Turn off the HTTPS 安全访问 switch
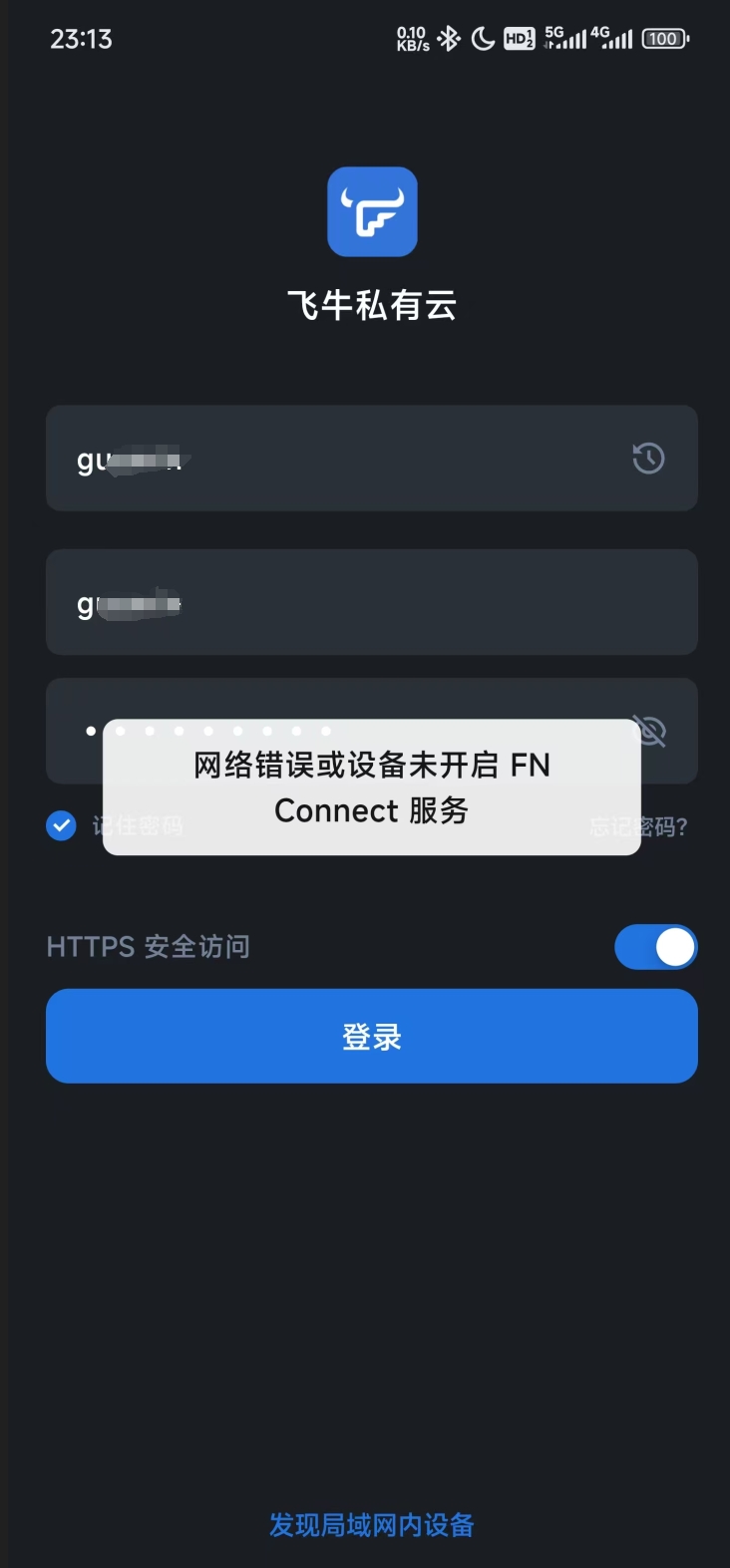730x1568 pixels. tap(655, 947)
